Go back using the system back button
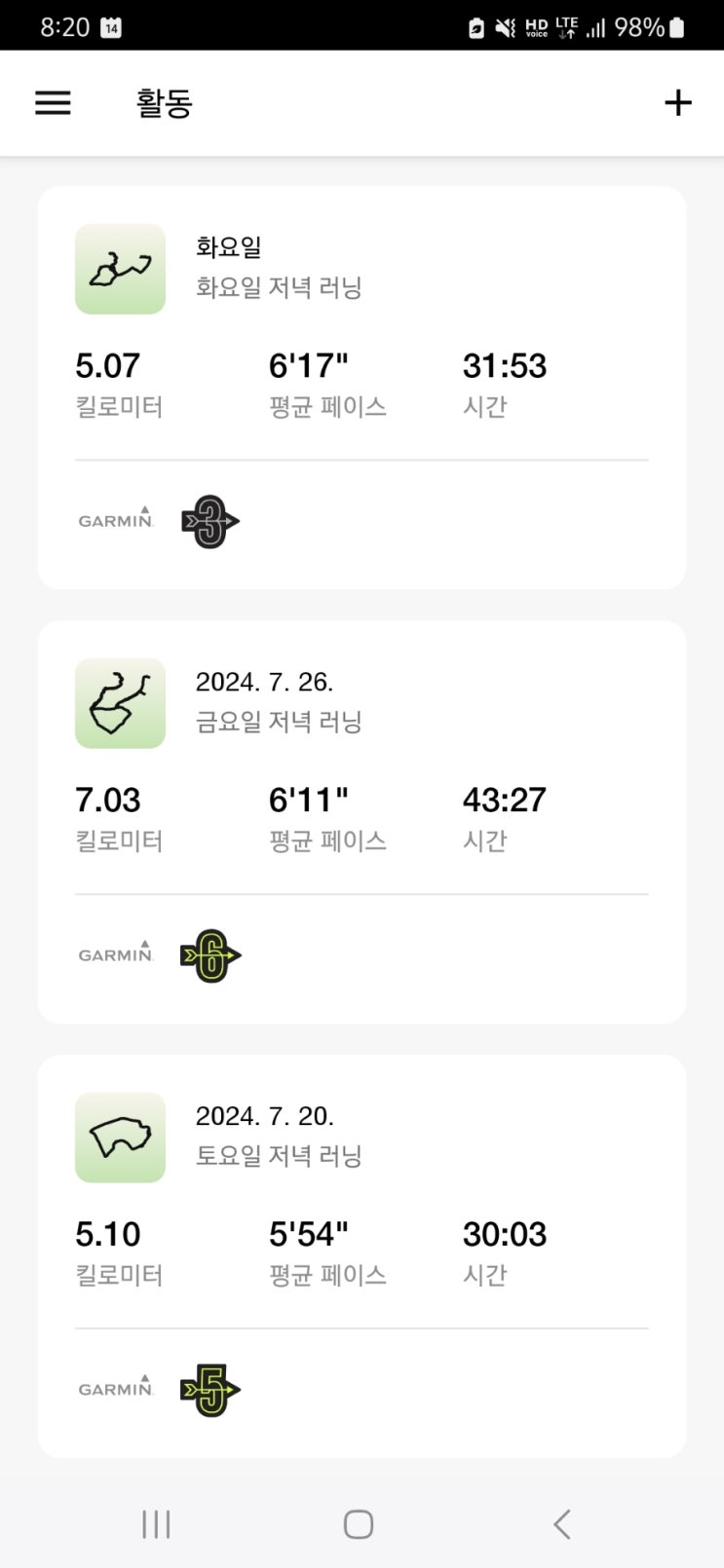The width and height of the screenshot is (724, 1568). [x=561, y=1523]
